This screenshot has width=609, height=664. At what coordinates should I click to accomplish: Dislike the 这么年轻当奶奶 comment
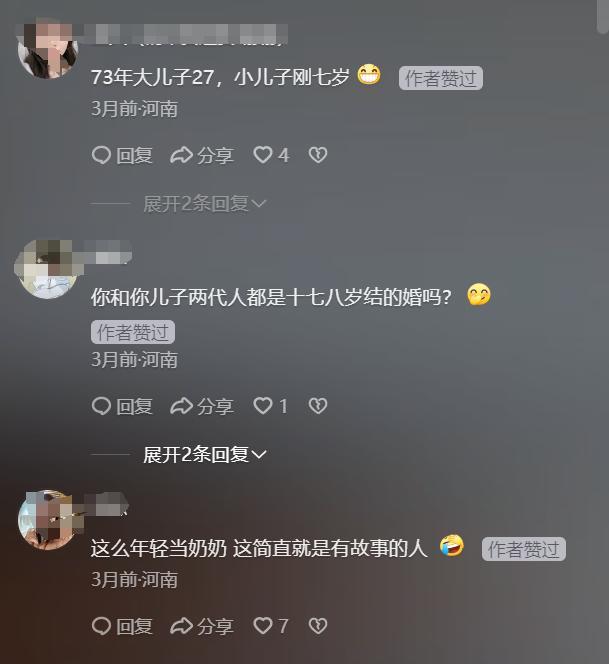pos(318,626)
